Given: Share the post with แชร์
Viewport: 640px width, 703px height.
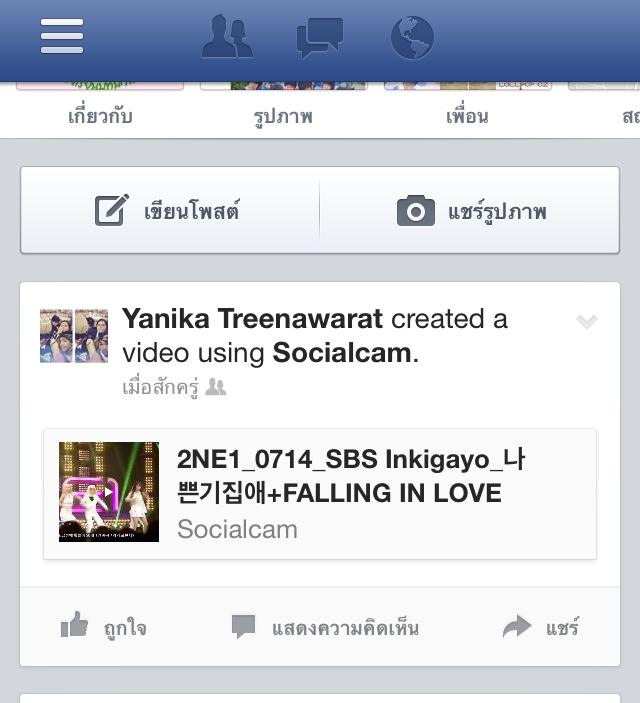Looking at the screenshot, I should point(541,627).
